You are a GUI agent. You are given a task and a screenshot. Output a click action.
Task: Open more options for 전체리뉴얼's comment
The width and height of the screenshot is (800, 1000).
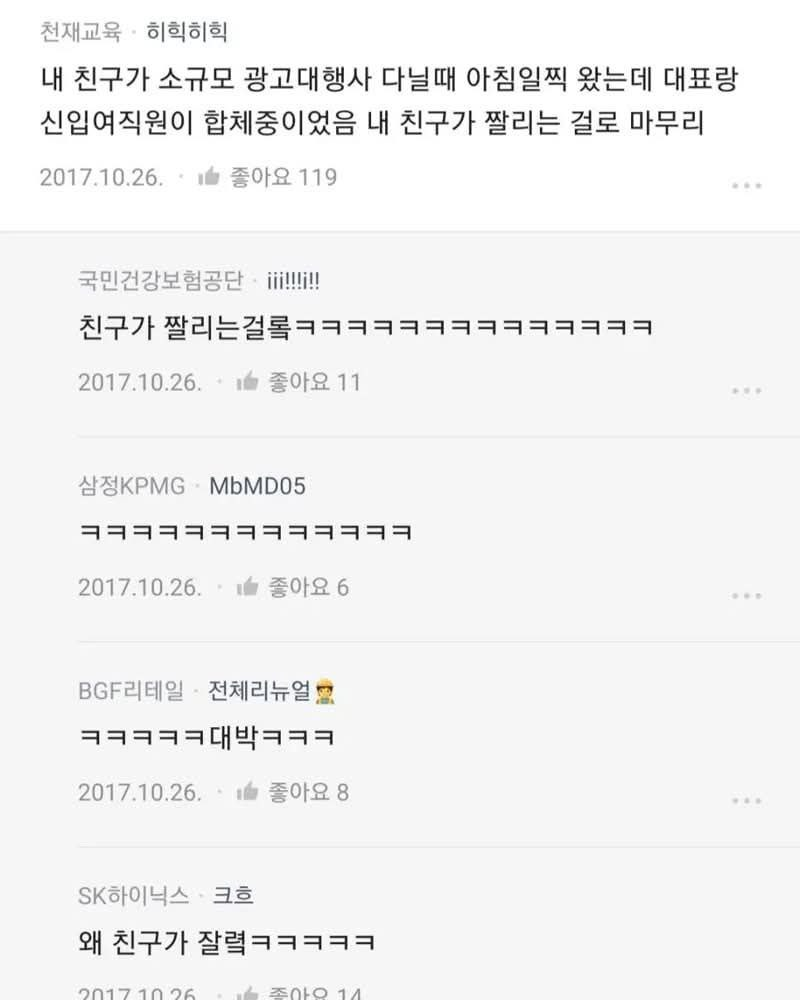(746, 801)
